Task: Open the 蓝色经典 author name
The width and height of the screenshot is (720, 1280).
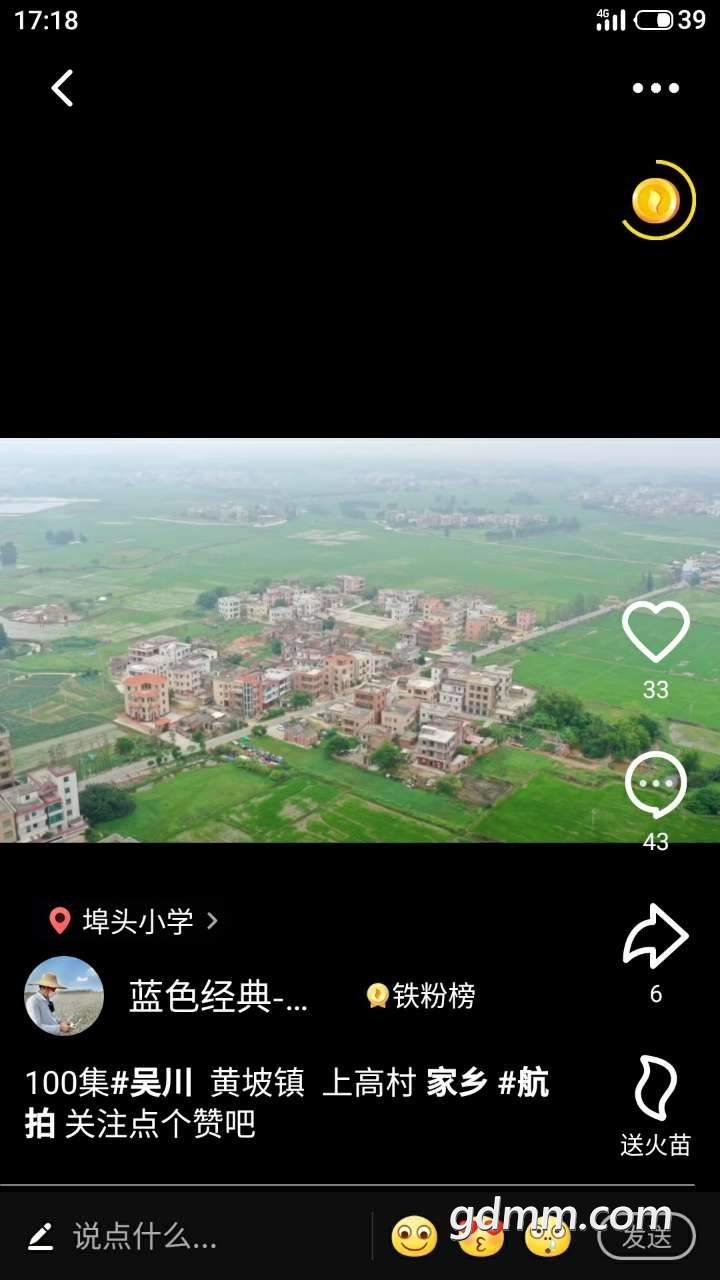Action: click(218, 996)
